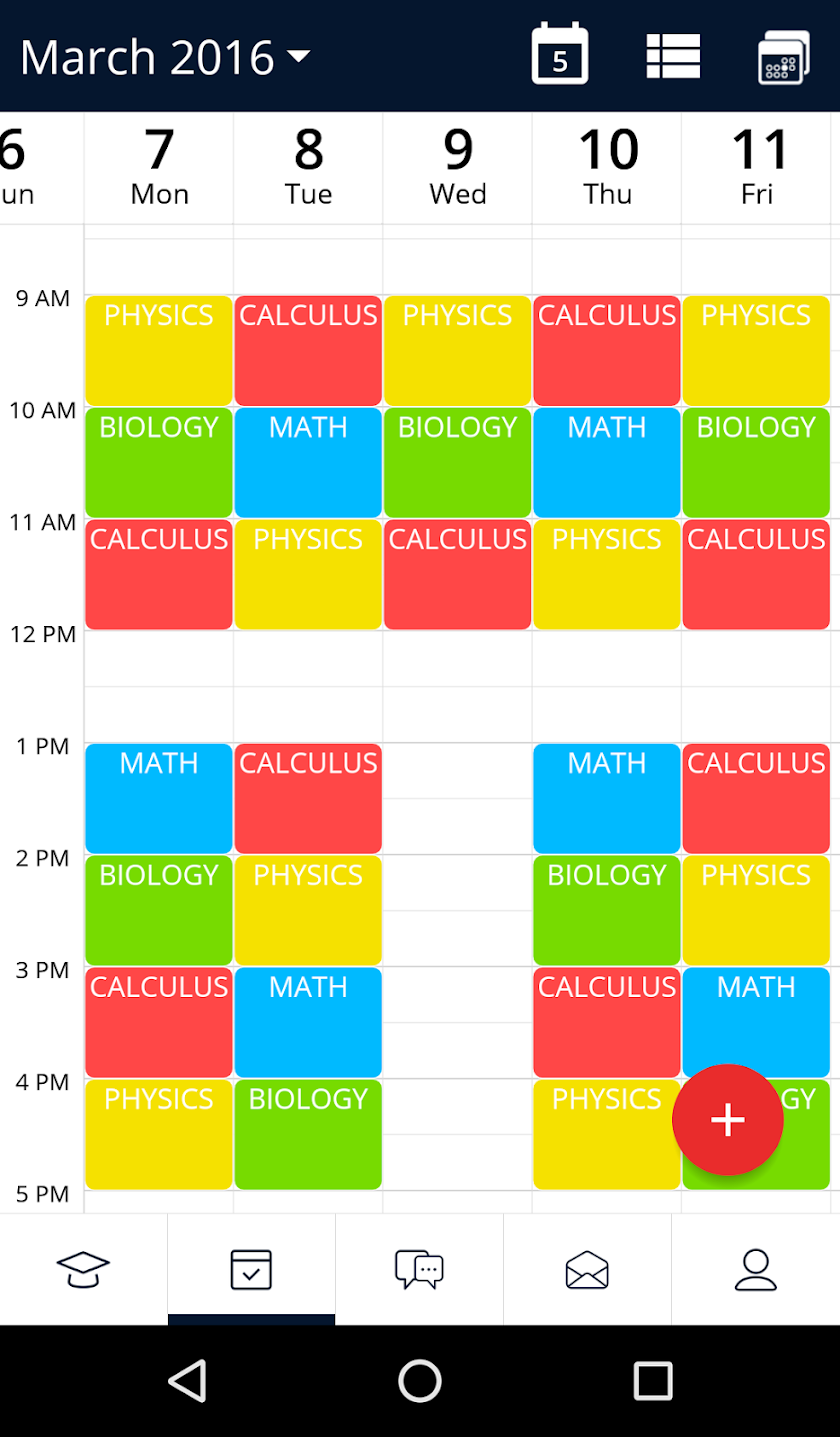Open Friday's 1 PM Calculus class
The width and height of the screenshot is (840, 1437).
pos(756,798)
